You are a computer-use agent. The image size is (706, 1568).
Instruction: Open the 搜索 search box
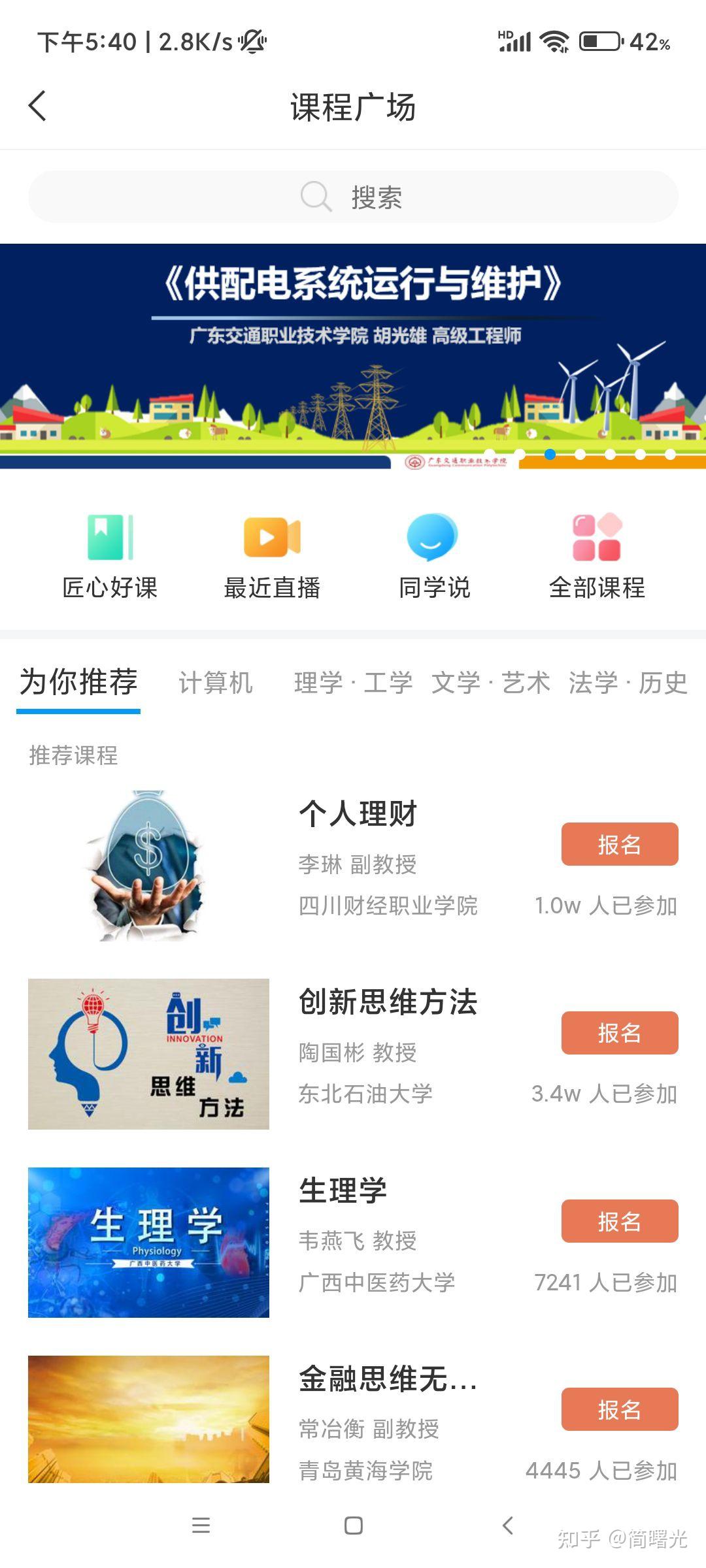tap(353, 197)
